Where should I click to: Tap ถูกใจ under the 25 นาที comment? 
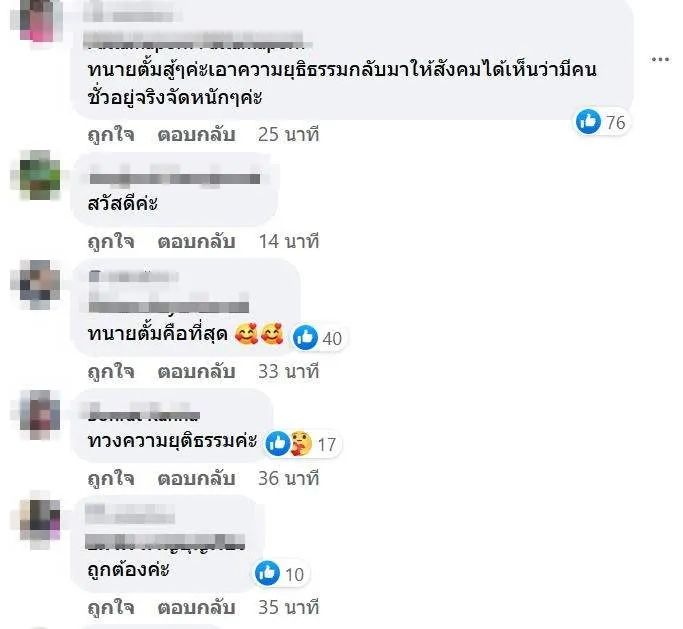[110, 134]
